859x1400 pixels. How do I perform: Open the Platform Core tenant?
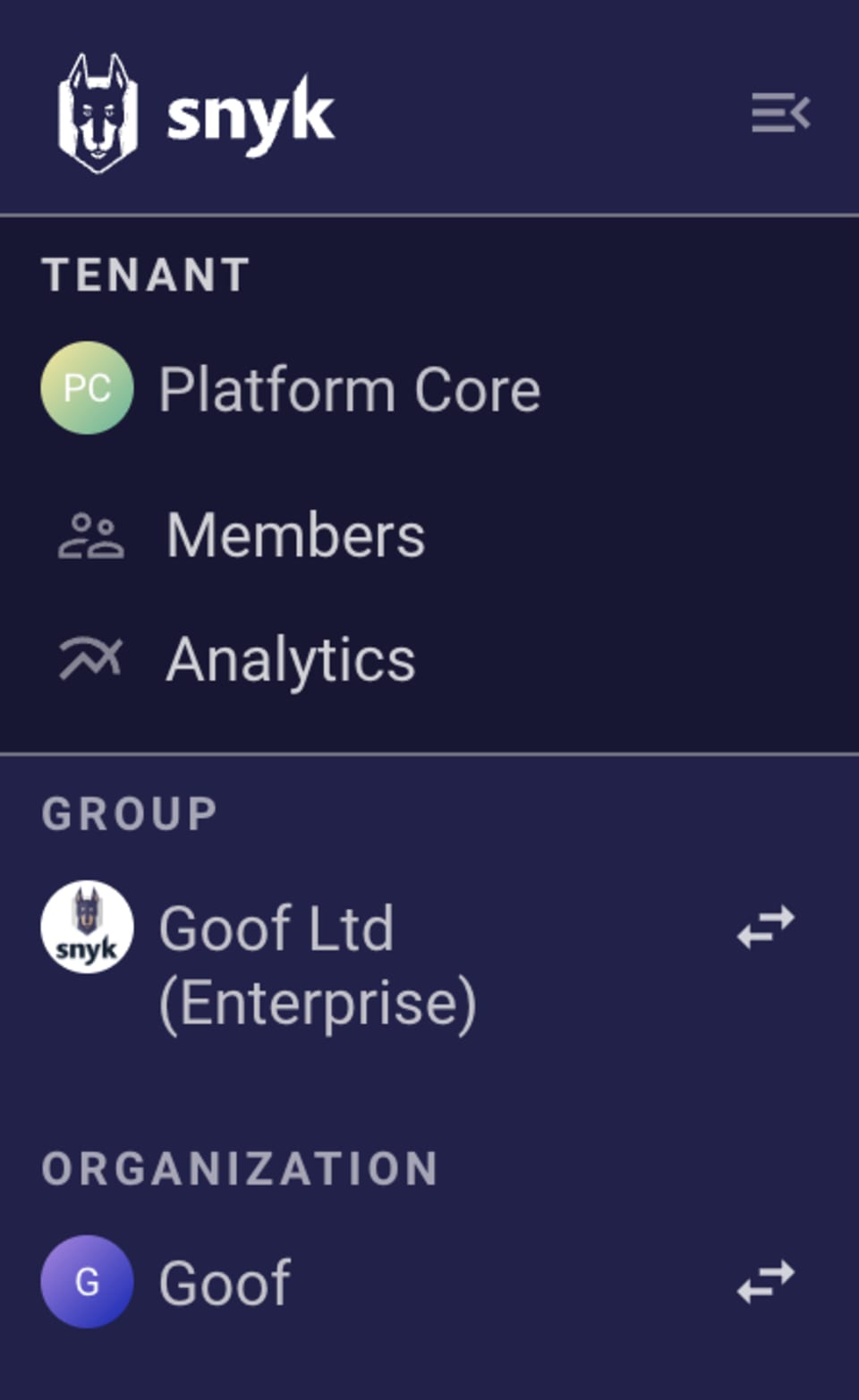point(292,389)
